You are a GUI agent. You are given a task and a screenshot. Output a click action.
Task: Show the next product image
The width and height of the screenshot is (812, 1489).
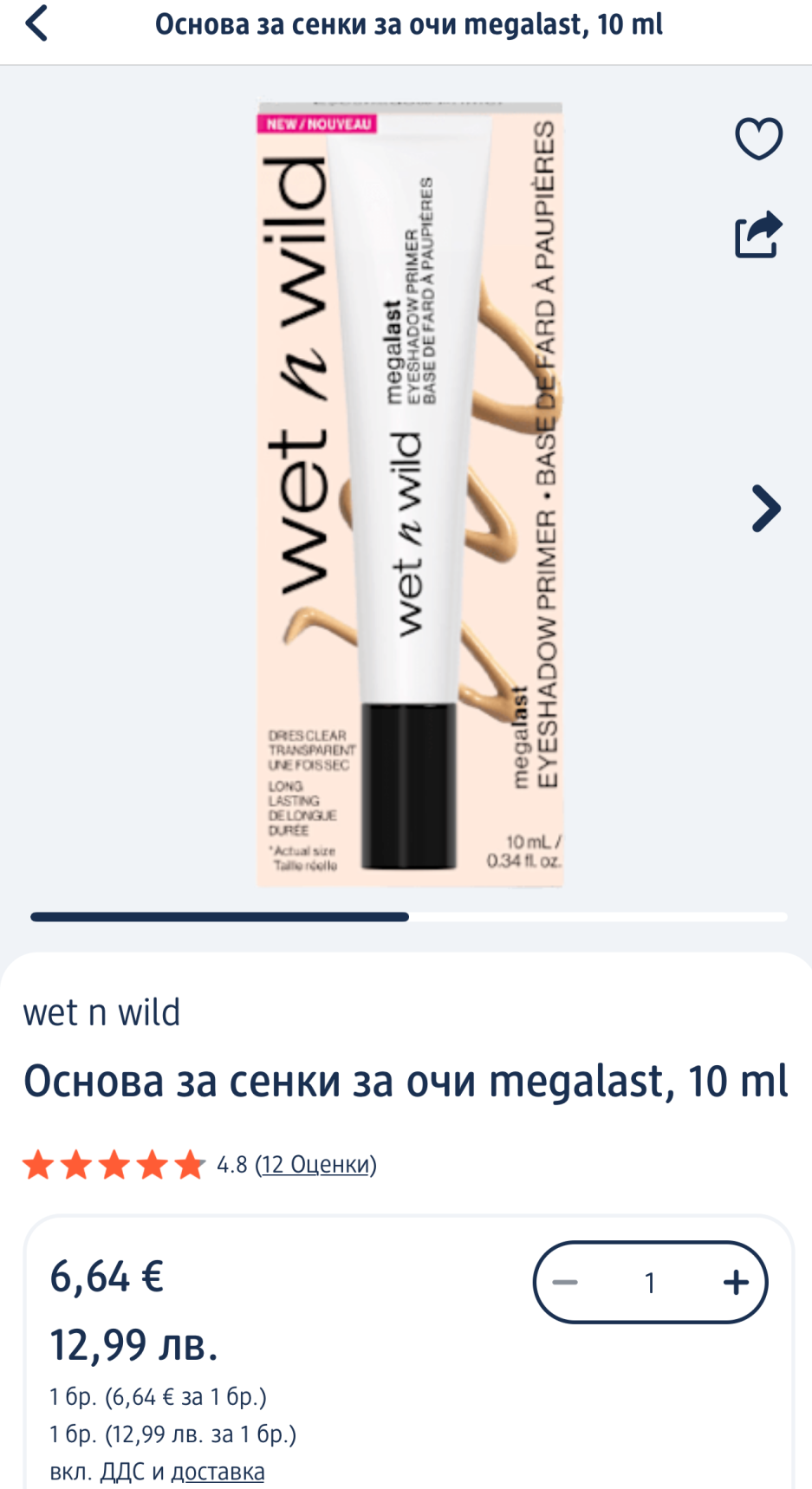coord(766,508)
